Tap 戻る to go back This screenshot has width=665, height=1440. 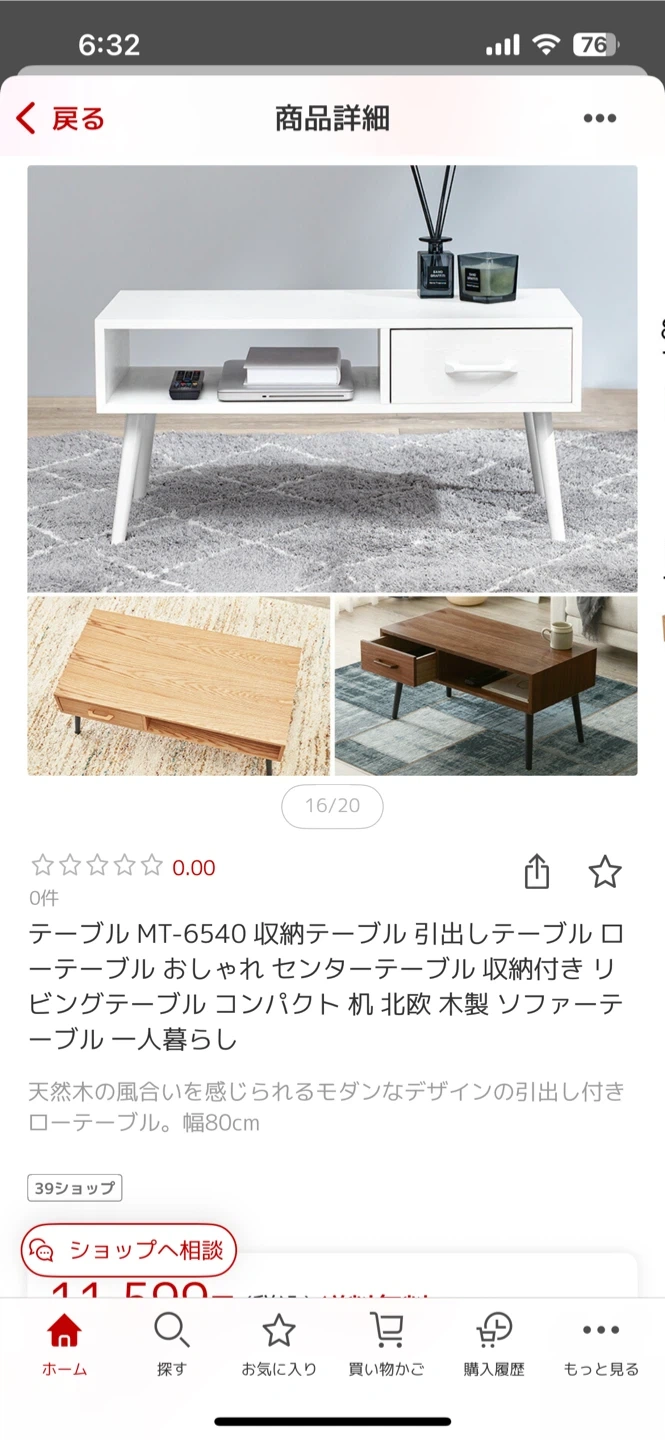click(x=61, y=119)
